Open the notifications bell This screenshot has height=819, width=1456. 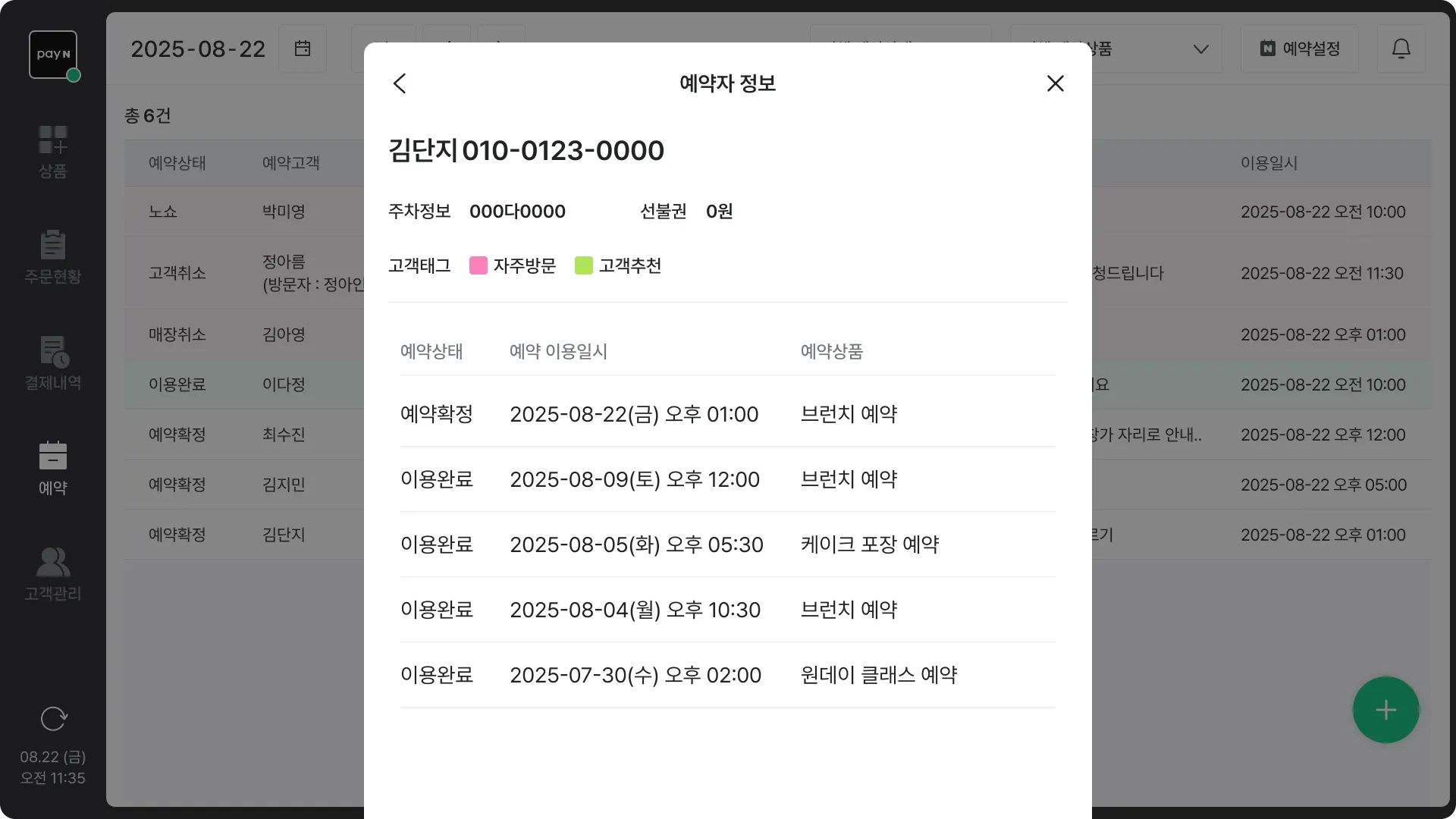click(x=1401, y=49)
